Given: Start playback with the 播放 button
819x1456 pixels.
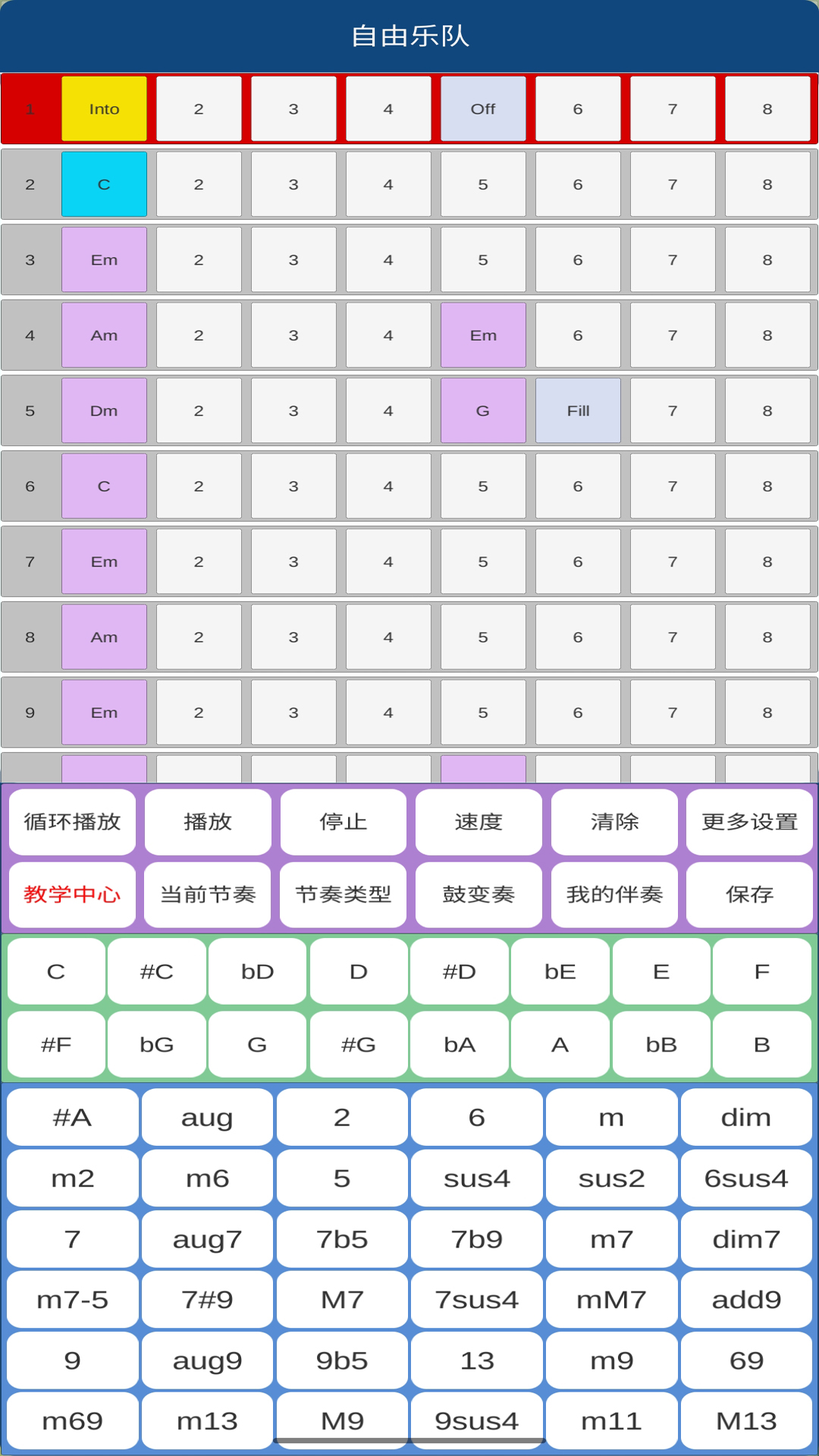Looking at the screenshot, I should coord(208,822).
